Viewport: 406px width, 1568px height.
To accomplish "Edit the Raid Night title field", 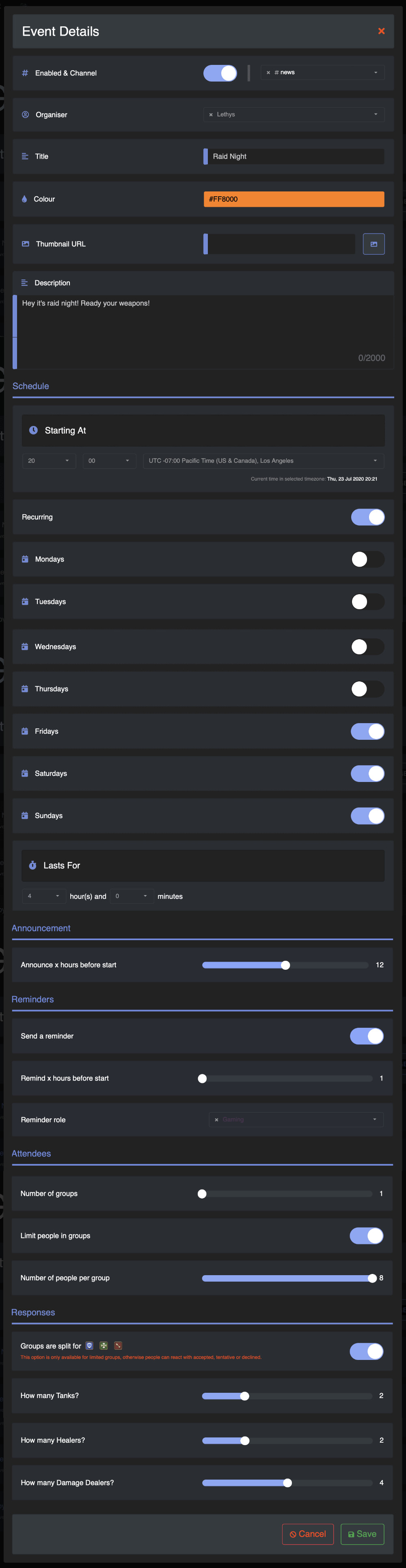I will [x=296, y=157].
